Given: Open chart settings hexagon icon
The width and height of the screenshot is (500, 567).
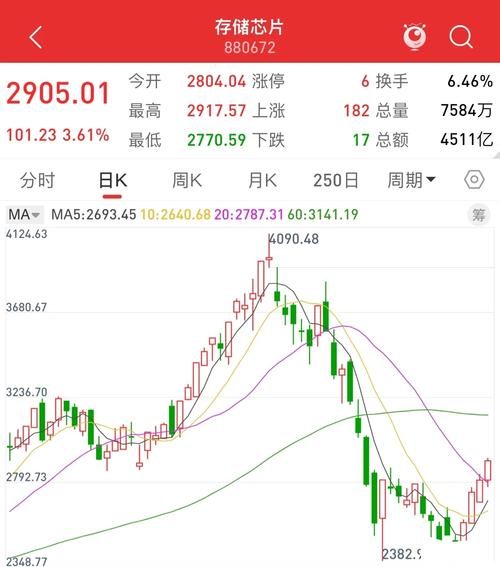Looking at the screenshot, I should point(474,179).
